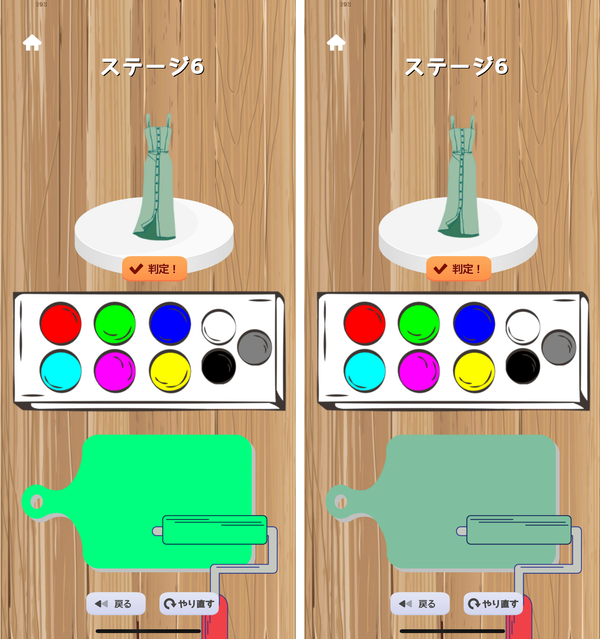Tap やり直す on the muted-green board screen

493,604
